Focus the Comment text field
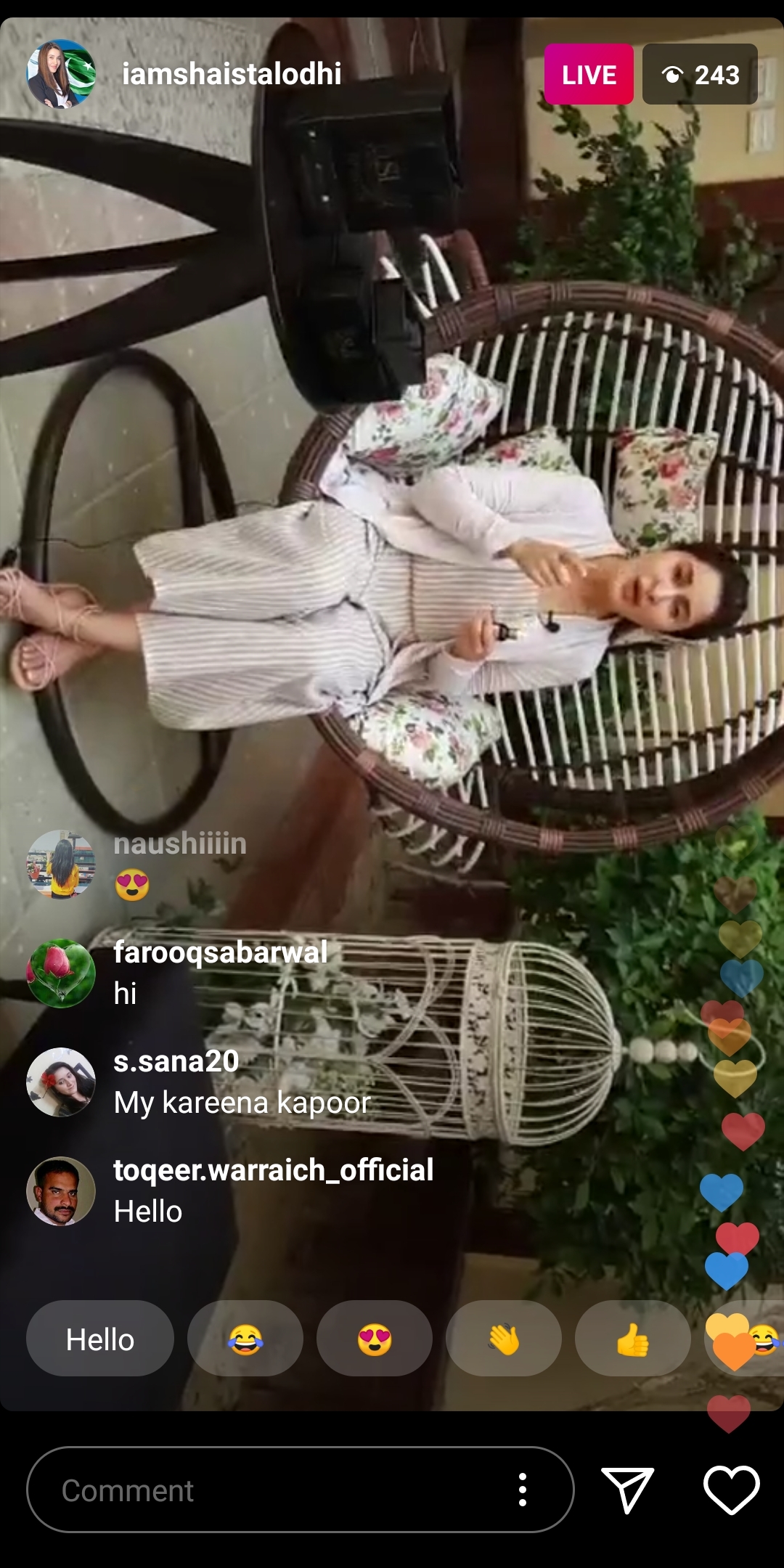The height and width of the screenshot is (1568, 784). click(x=276, y=1490)
